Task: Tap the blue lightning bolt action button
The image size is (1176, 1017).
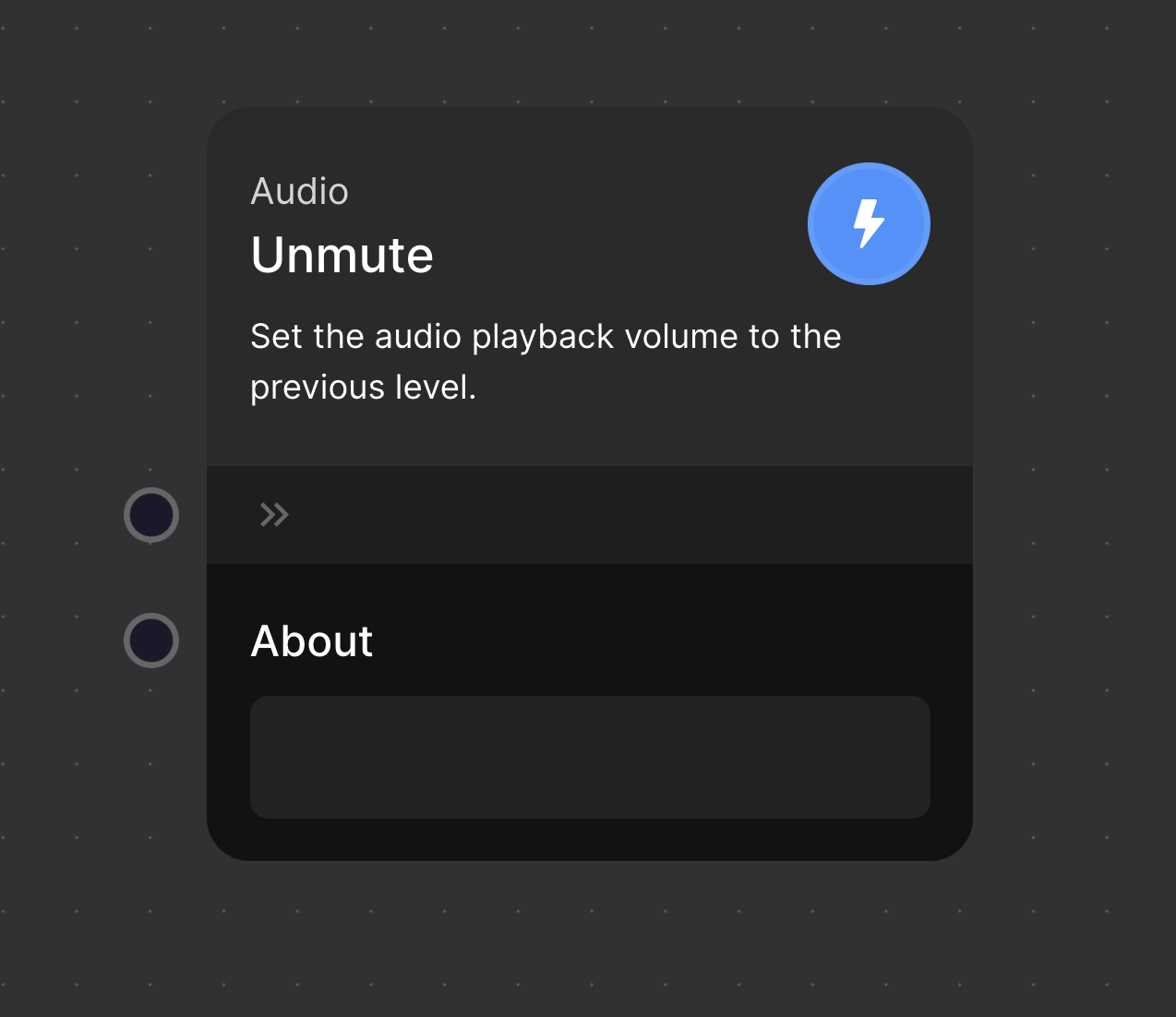Action: (869, 224)
